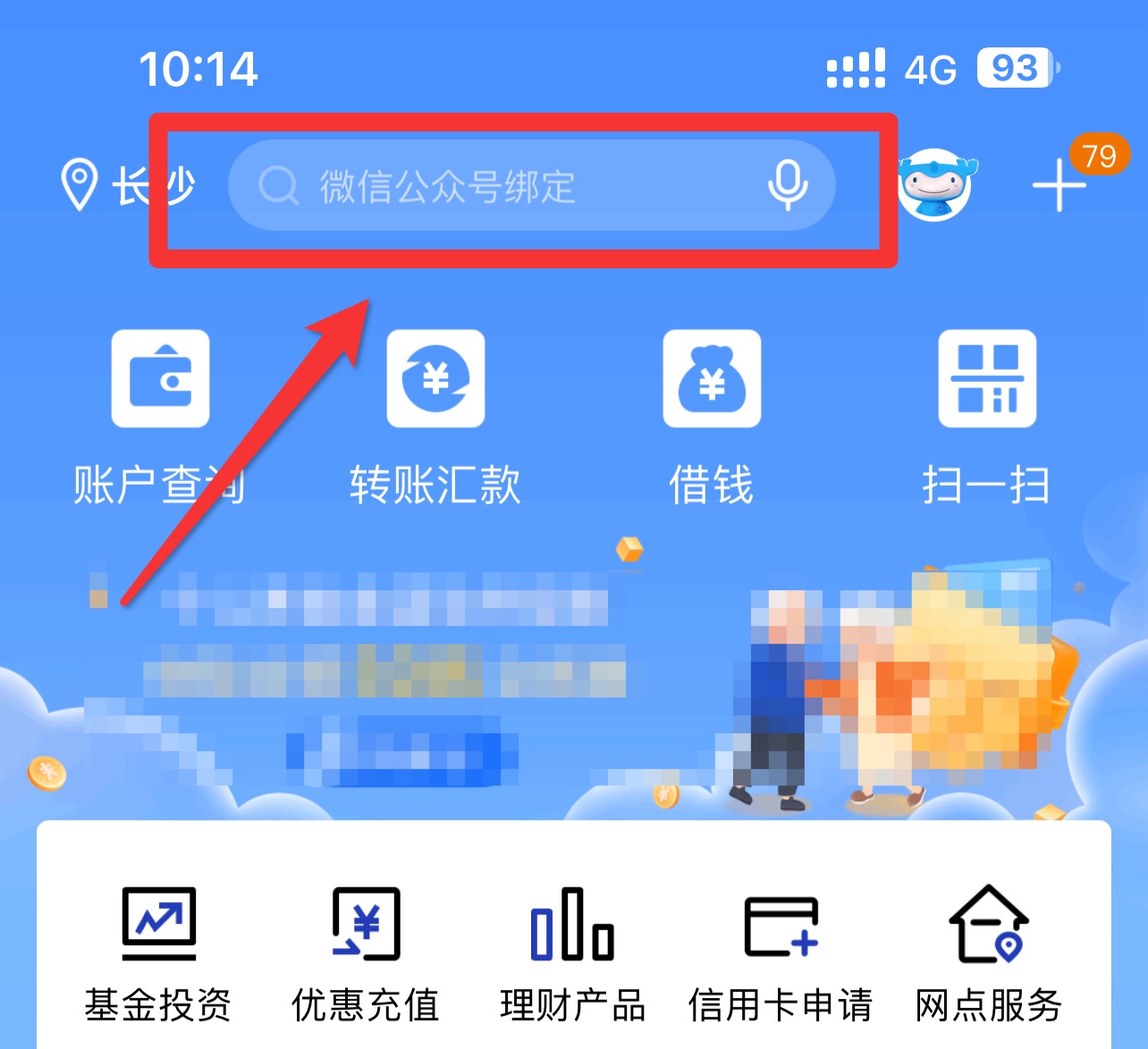The height and width of the screenshot is (1049, 1148).
Task: Tap the search box with 微信公众号绑定 hint
Action: click(x=501, y=186)
